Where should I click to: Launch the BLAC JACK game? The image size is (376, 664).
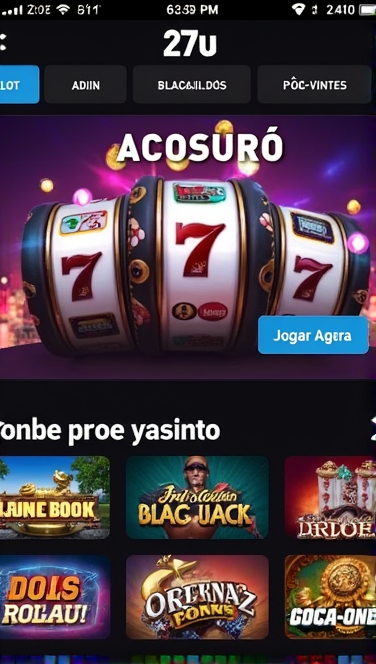(x=197, y=497)
